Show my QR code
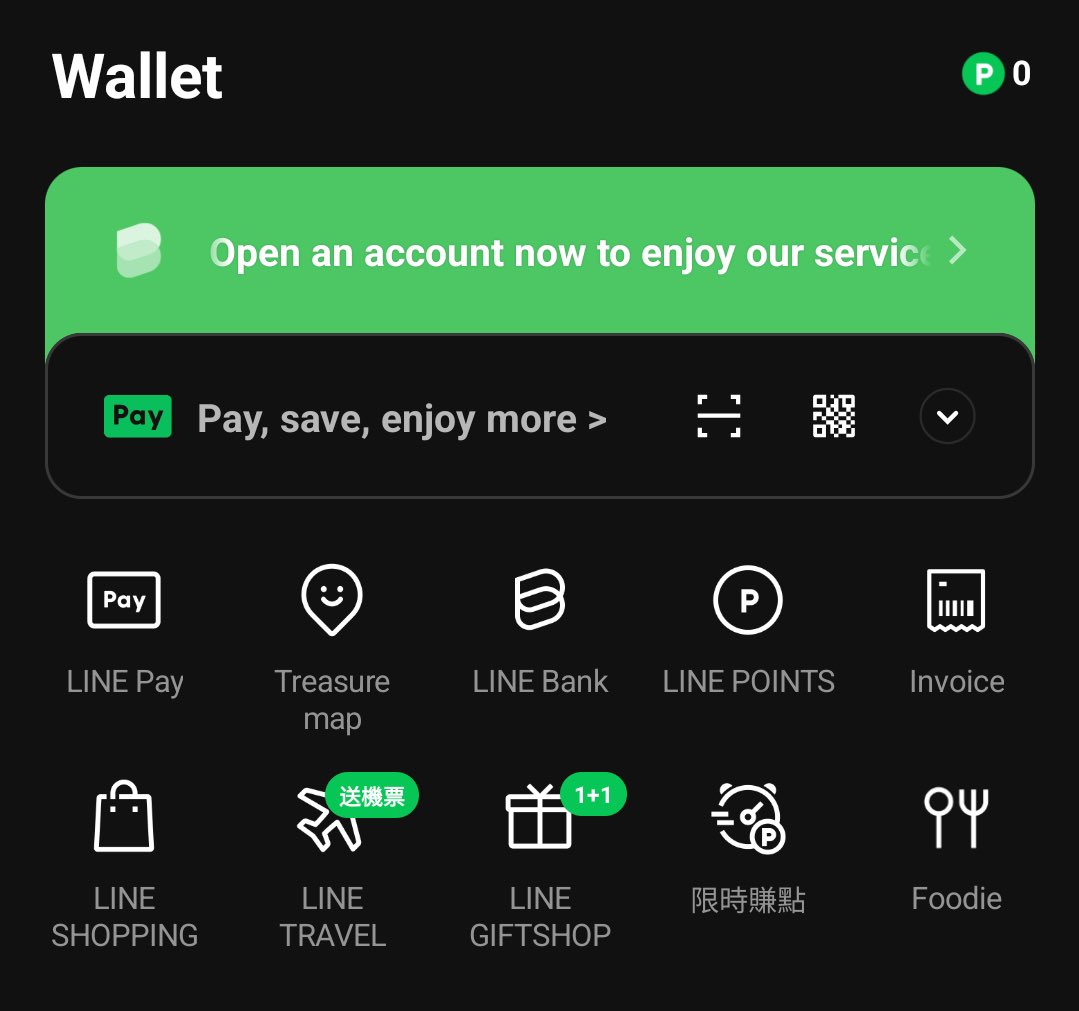 pos(833,417)
